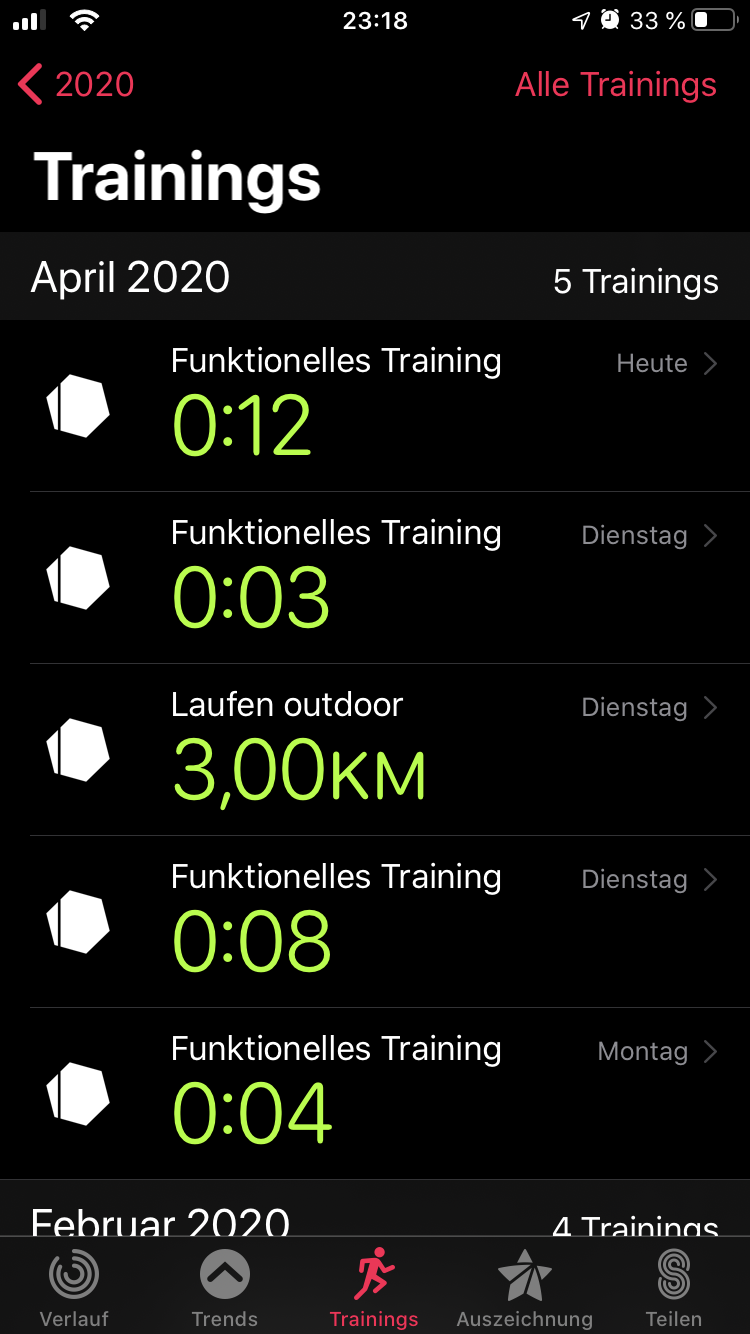Open the Alle Trainings filter
The width and height of the screenshot is (750, 1334).
(615, 85)
